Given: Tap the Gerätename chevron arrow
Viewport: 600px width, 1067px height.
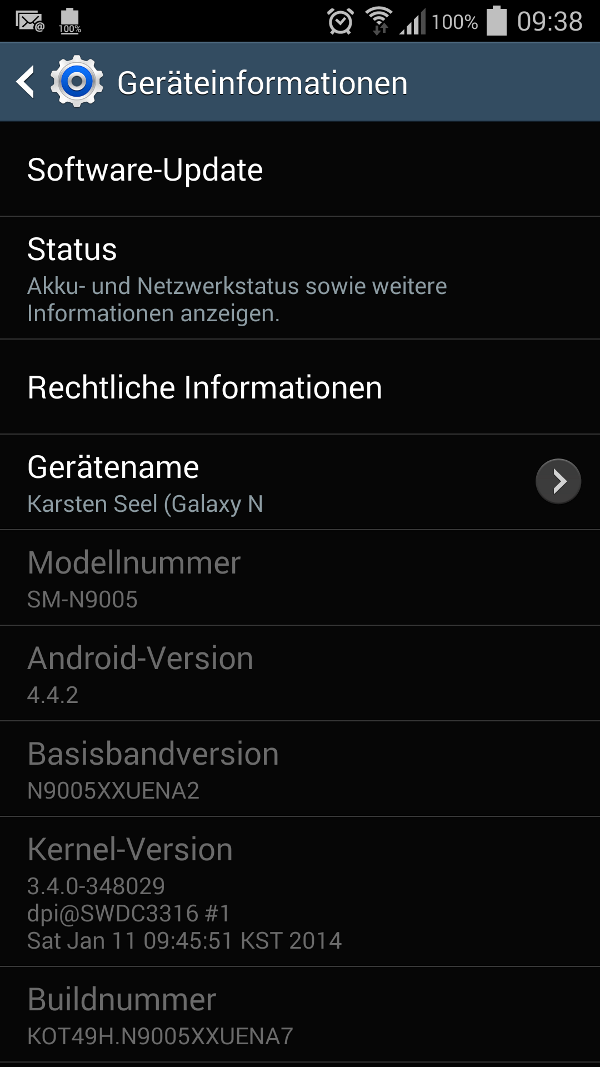Looking at the screenshot, I should tap(558, 482).
